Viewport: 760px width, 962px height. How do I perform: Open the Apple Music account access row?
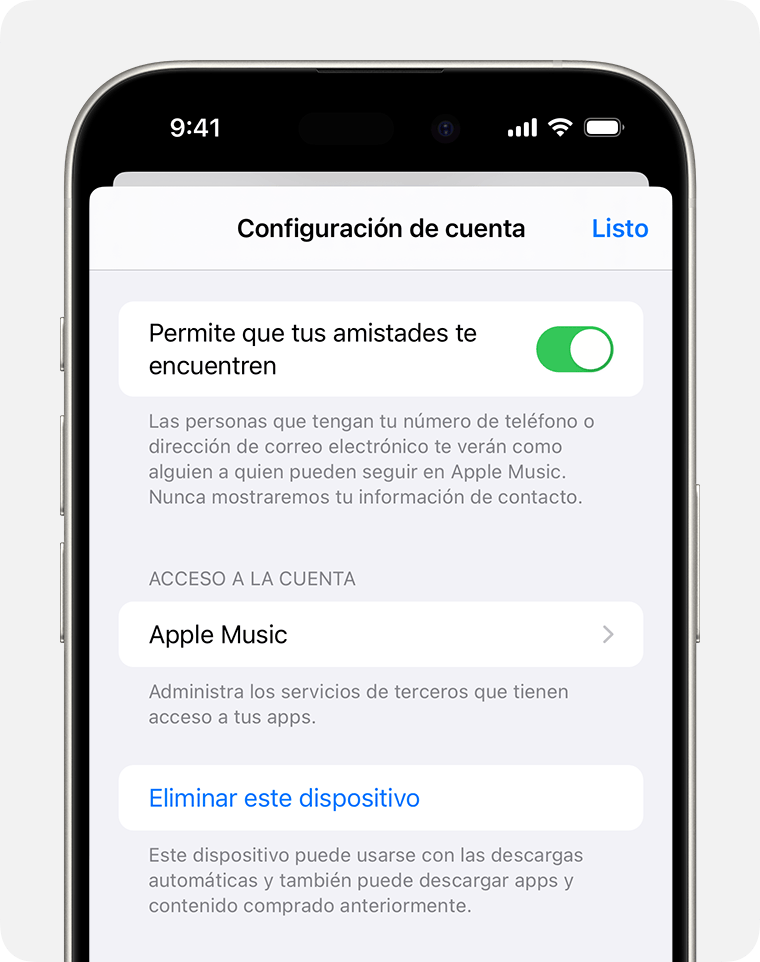[380, 634]
